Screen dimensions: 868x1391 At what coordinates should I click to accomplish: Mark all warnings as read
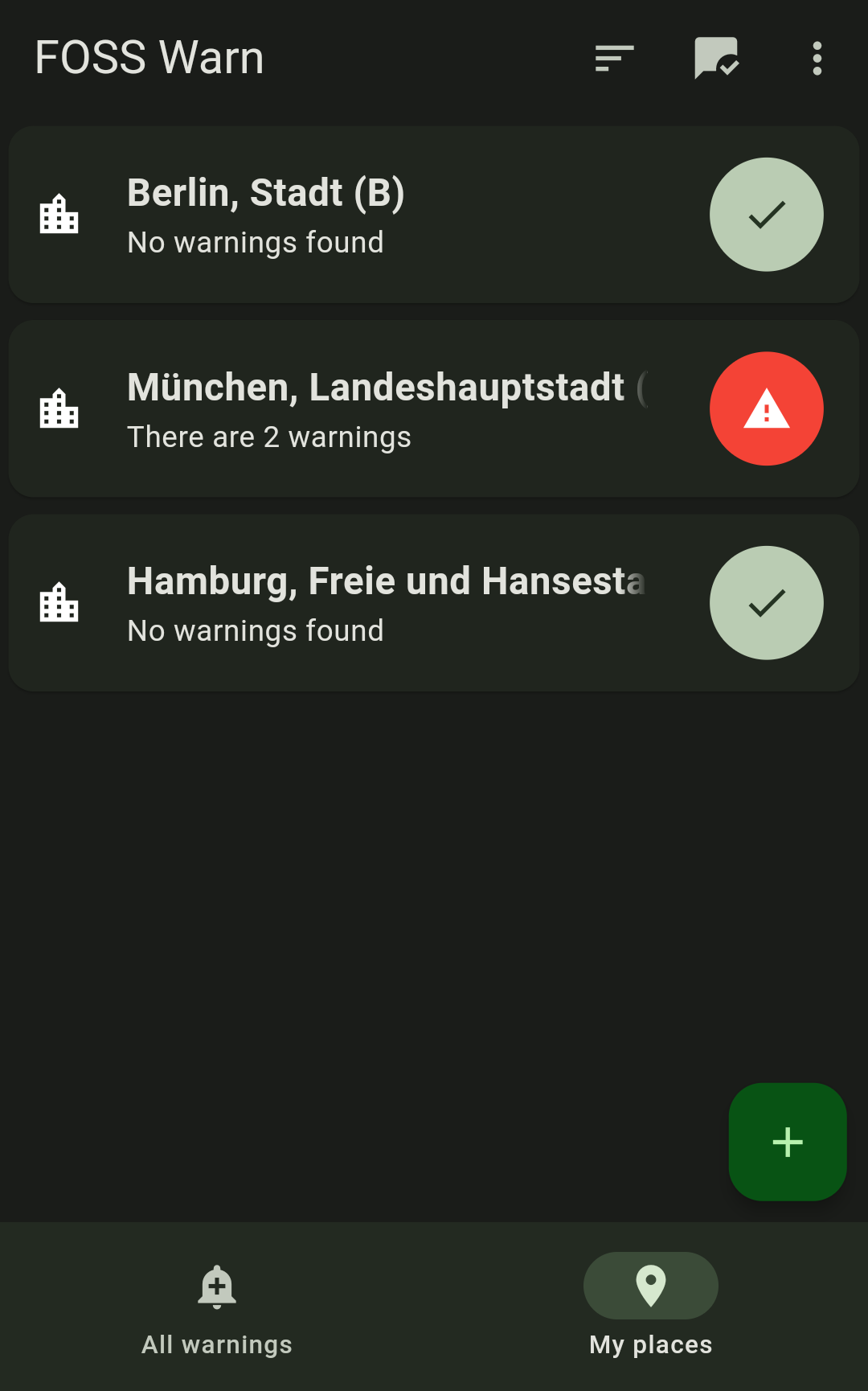[715, 59]
